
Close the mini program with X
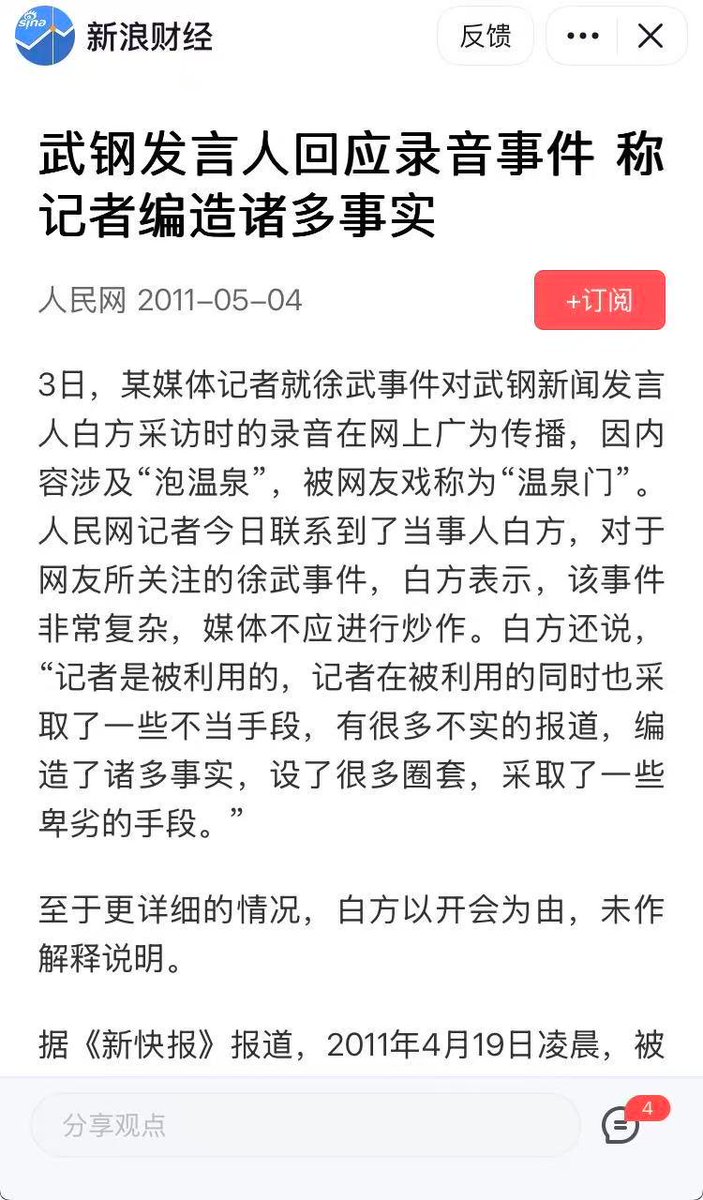[651, 37]
